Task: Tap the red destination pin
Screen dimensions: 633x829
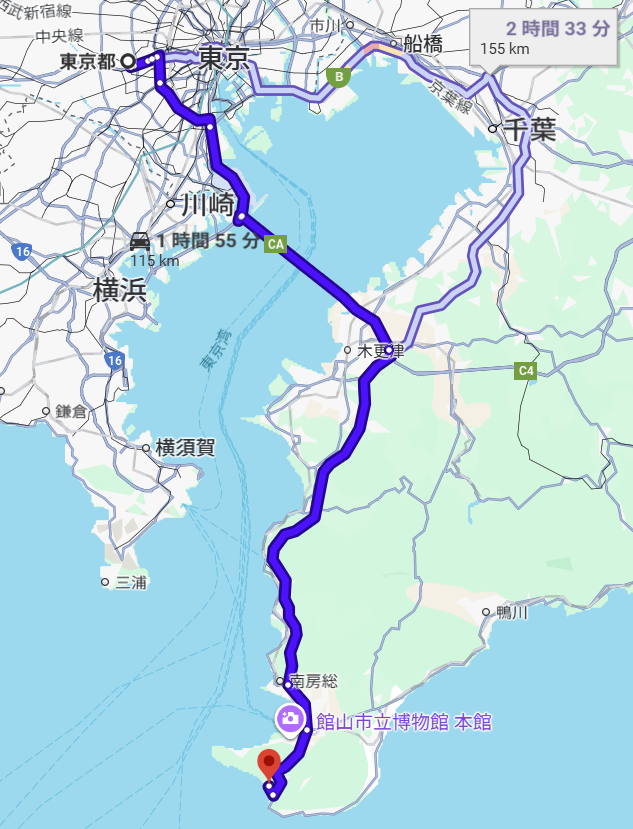Action: click(x=269, y=763)
